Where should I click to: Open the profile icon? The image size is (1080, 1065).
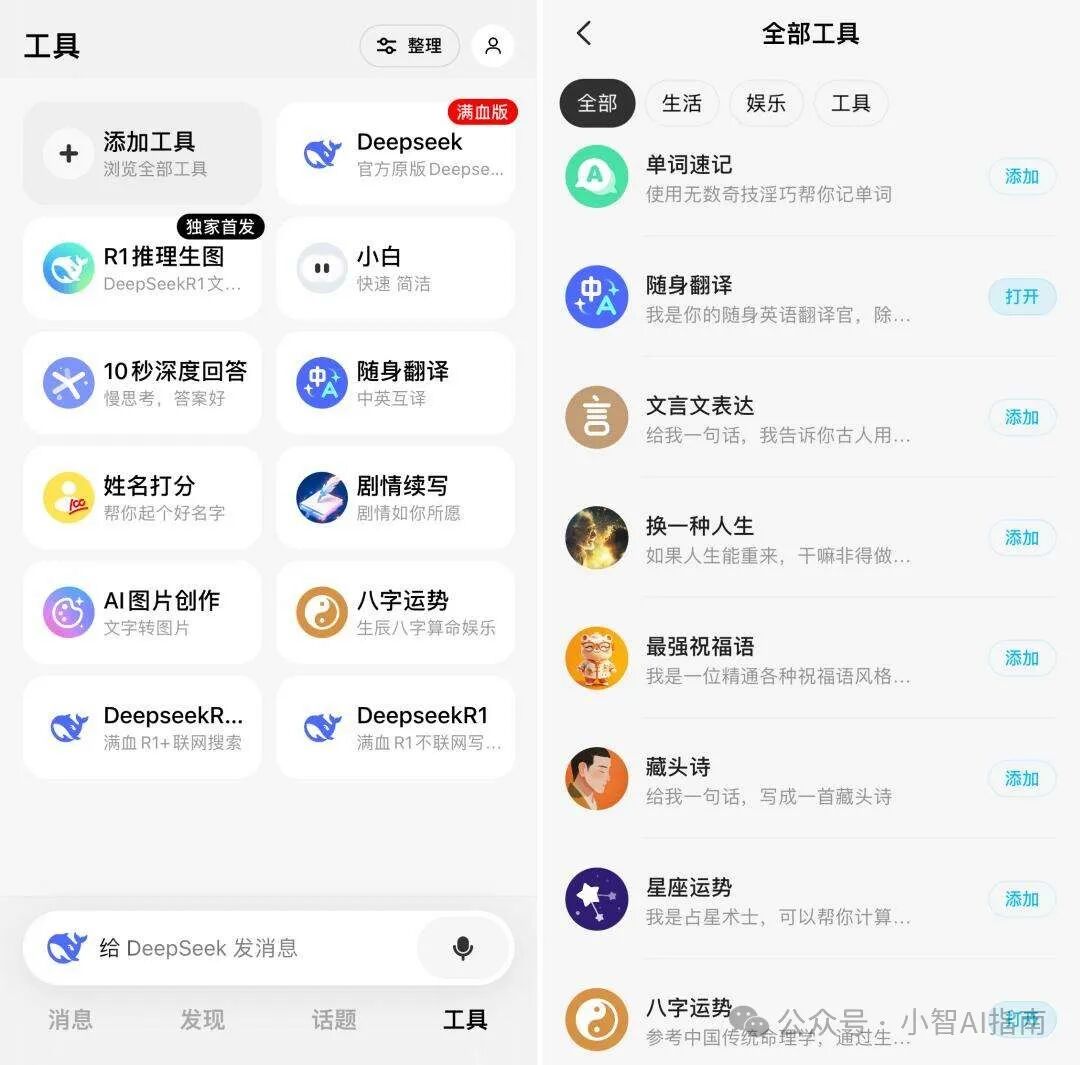coord(492,46)
